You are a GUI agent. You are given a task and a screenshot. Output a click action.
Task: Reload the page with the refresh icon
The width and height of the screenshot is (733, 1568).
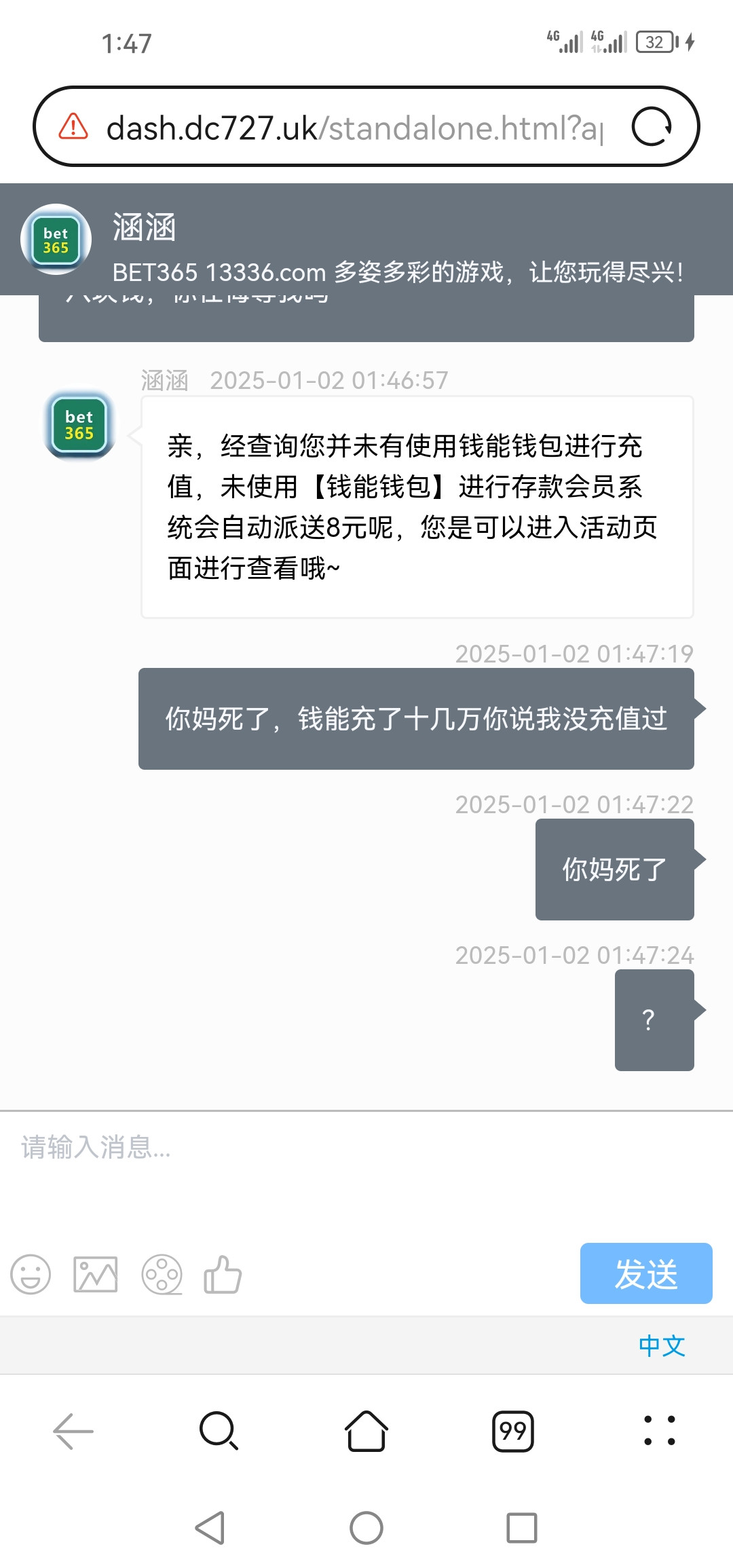651,127
